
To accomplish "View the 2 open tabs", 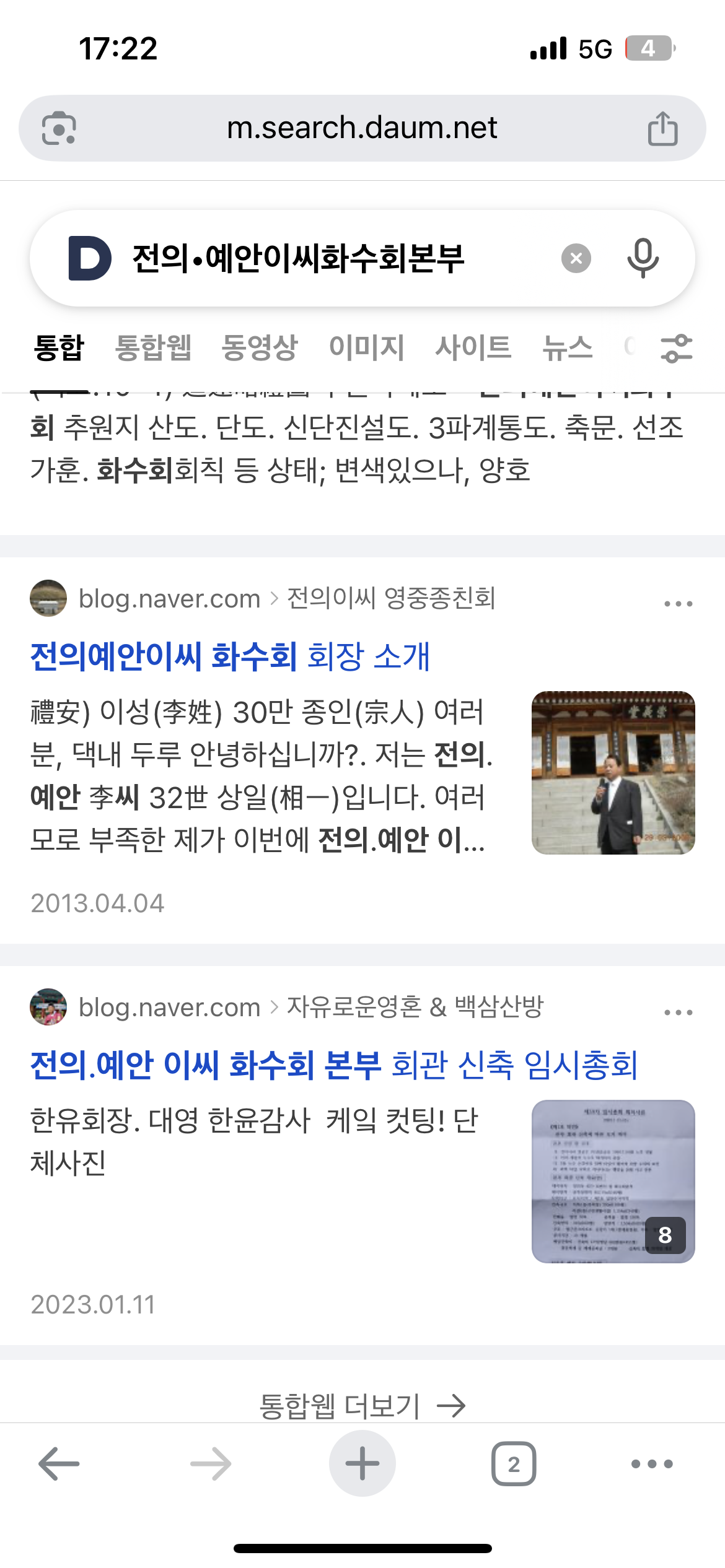I will pyautogui.click(x=514, y=1464).
